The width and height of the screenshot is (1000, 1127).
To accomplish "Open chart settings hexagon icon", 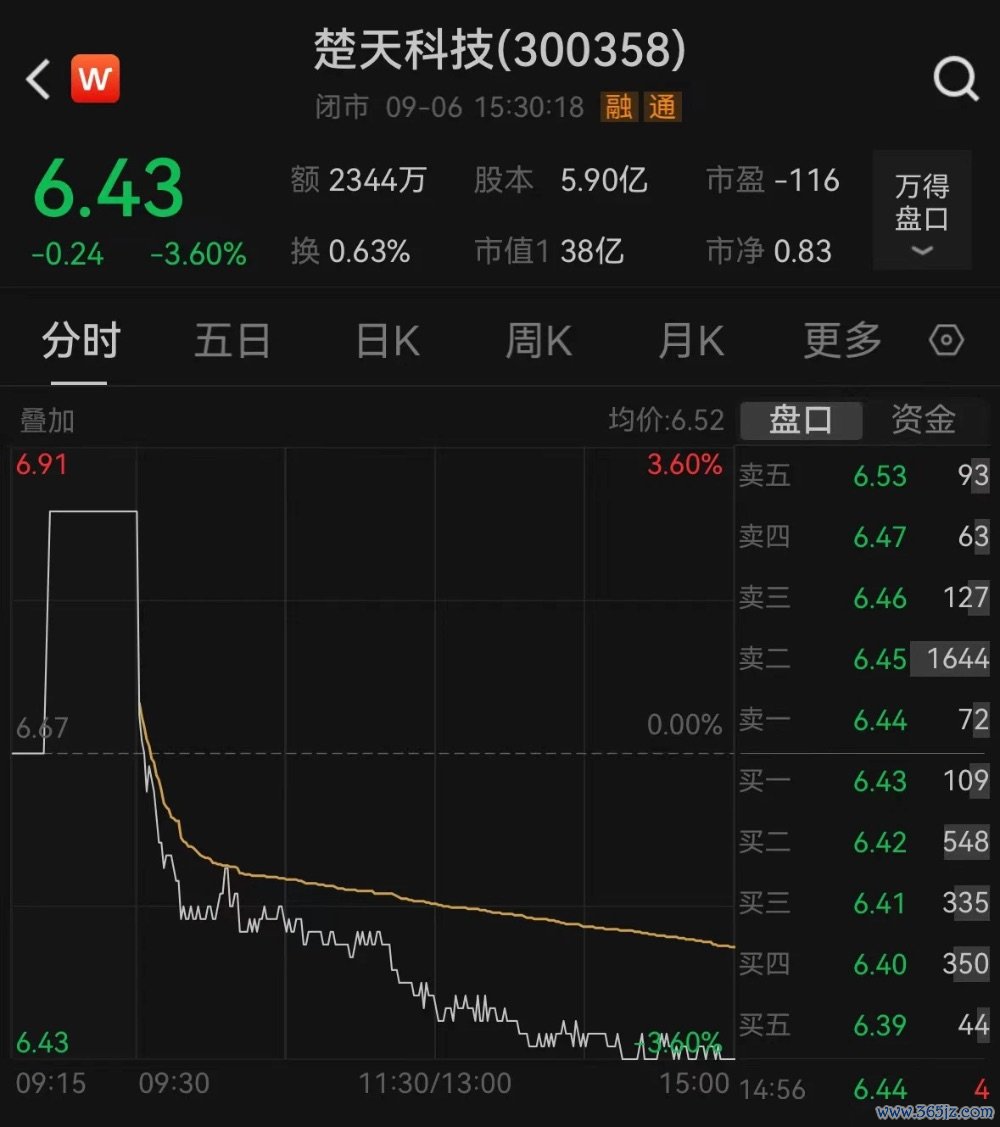I will pyautogui.click(x=946, y=342).
